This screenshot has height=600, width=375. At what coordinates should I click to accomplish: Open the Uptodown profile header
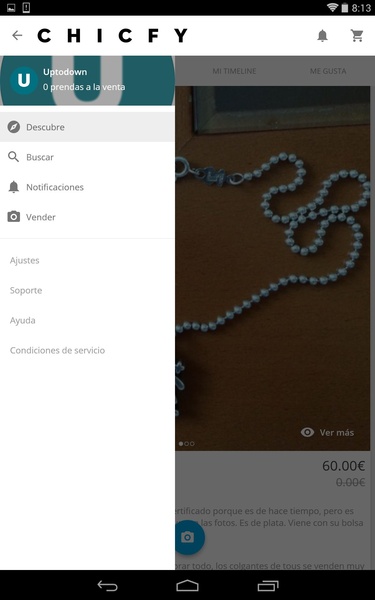87,80
